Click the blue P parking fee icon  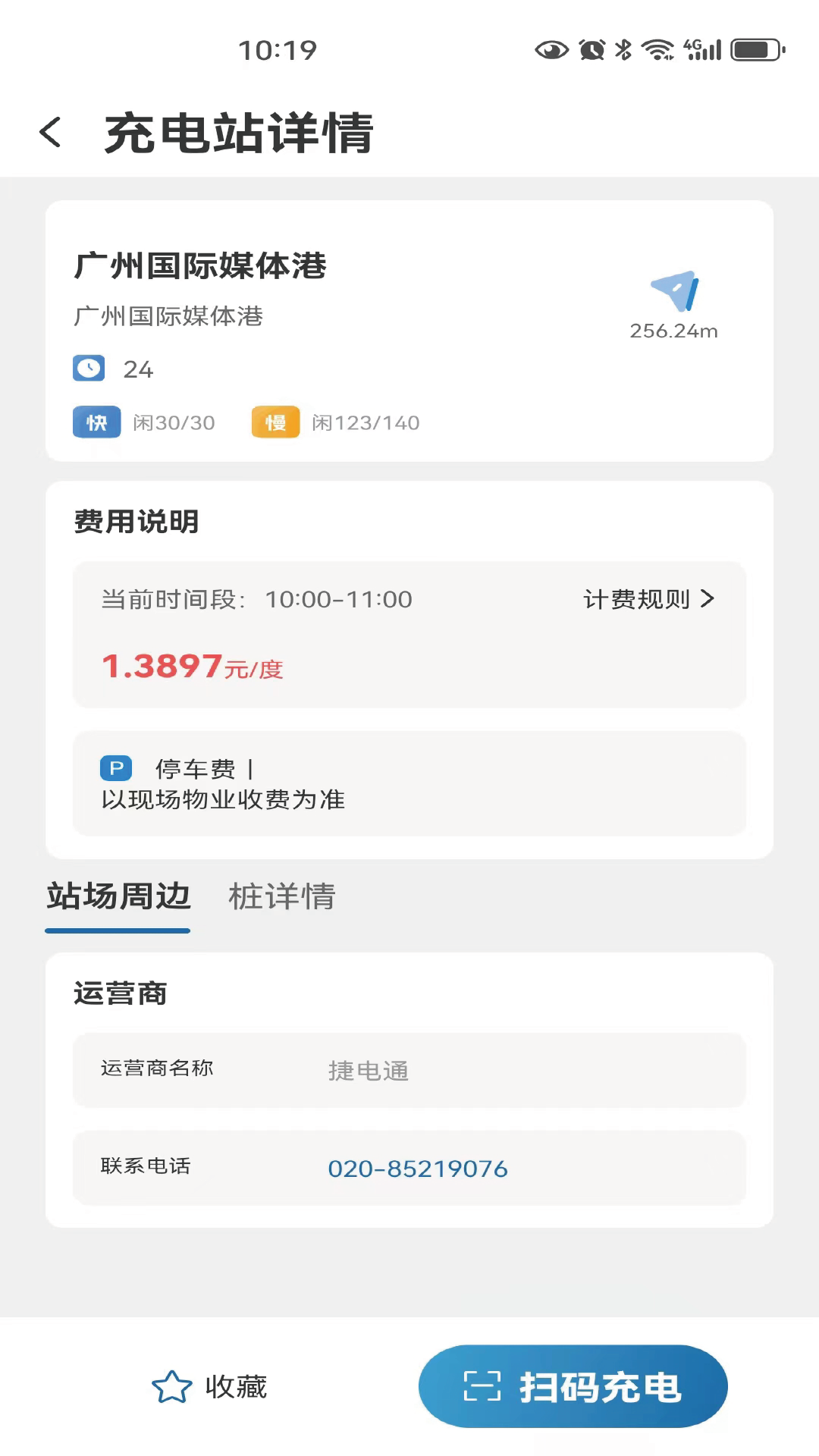click(x=115, y=768)
